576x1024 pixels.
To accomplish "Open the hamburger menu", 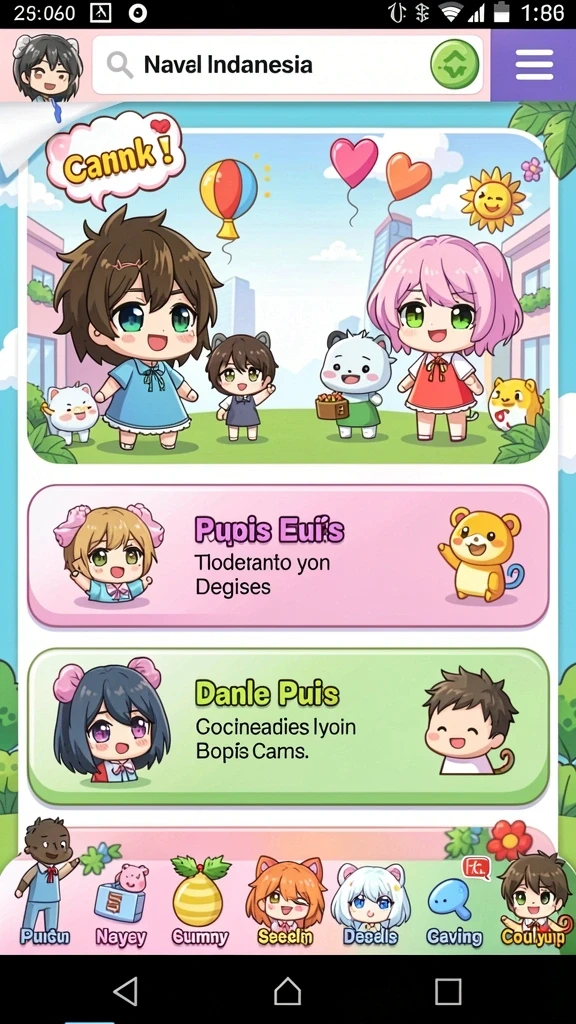I will 534,65.
